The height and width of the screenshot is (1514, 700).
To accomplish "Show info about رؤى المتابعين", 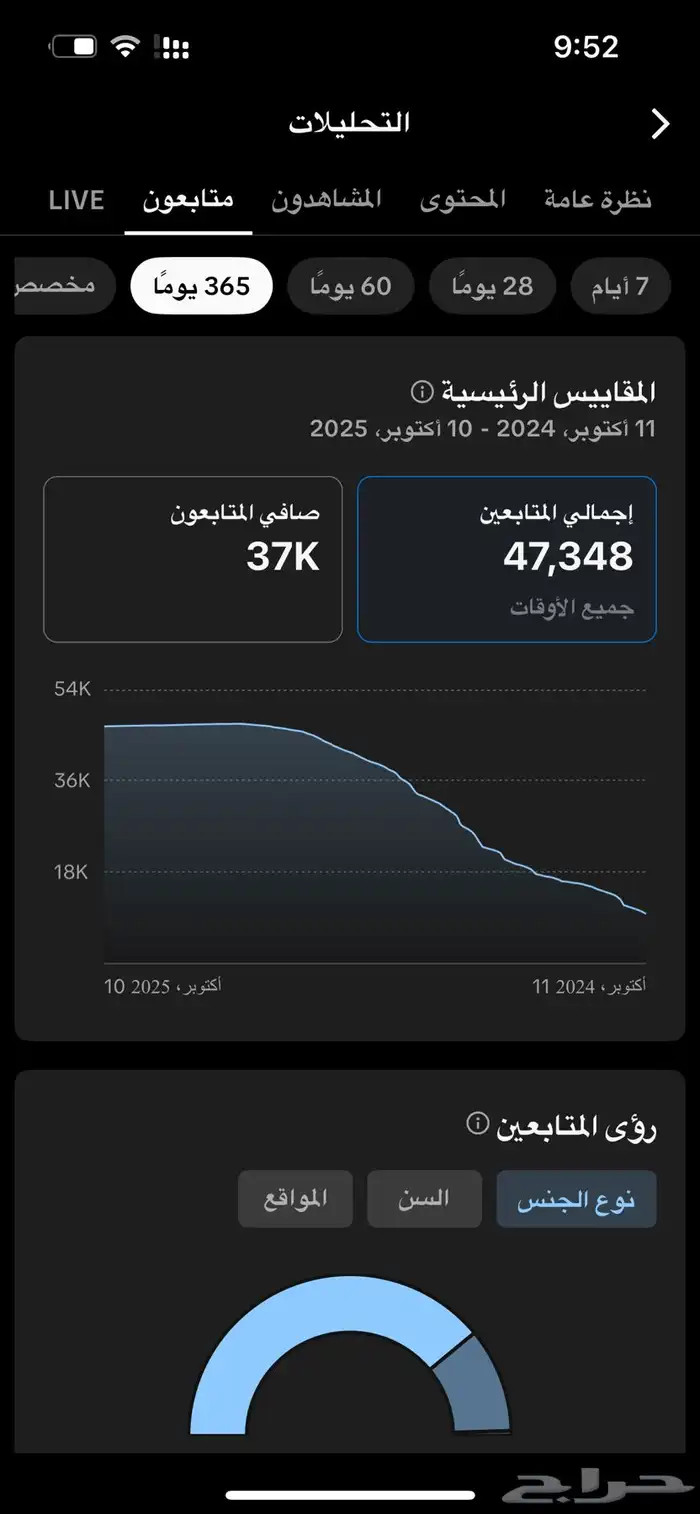I will (x=478, y=1124).
